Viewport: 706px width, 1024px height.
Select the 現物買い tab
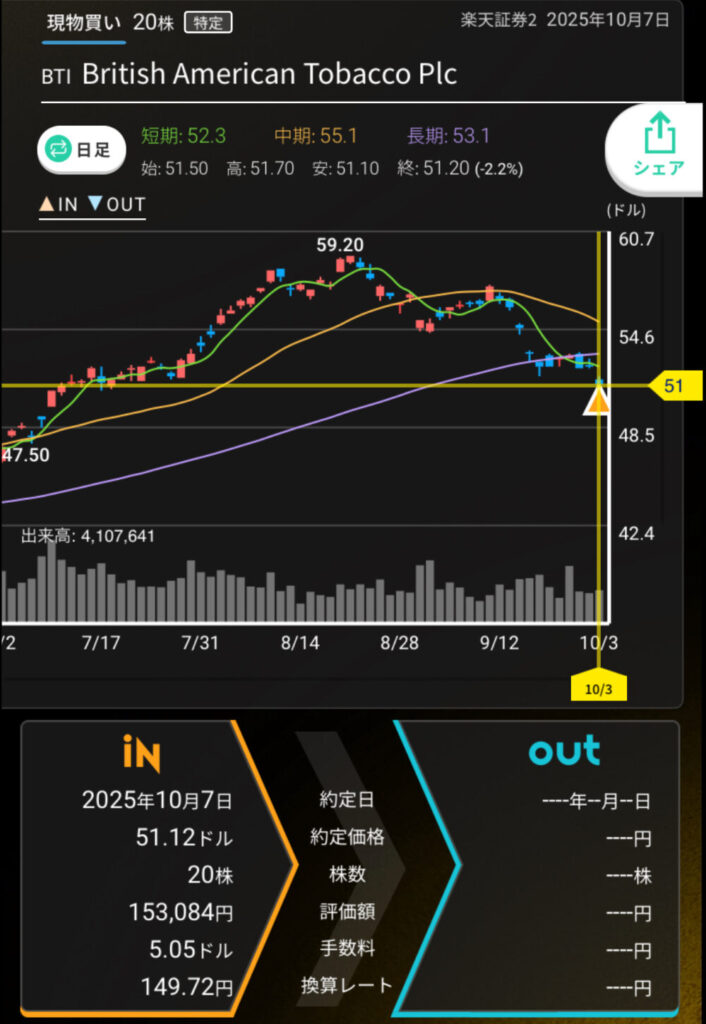click(x=85, y=22)
